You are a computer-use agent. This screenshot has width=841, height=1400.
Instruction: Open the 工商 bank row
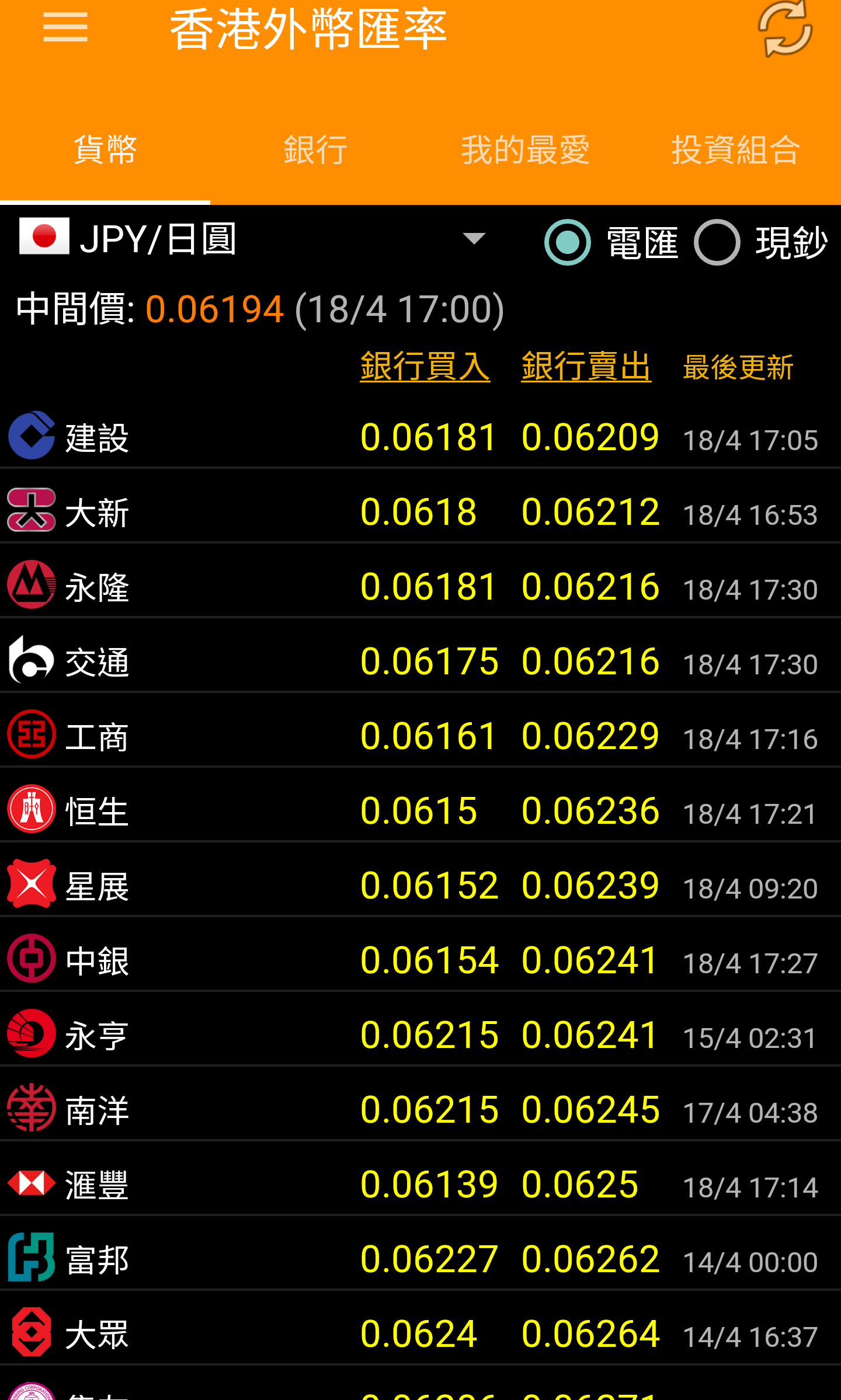point(420,735)
